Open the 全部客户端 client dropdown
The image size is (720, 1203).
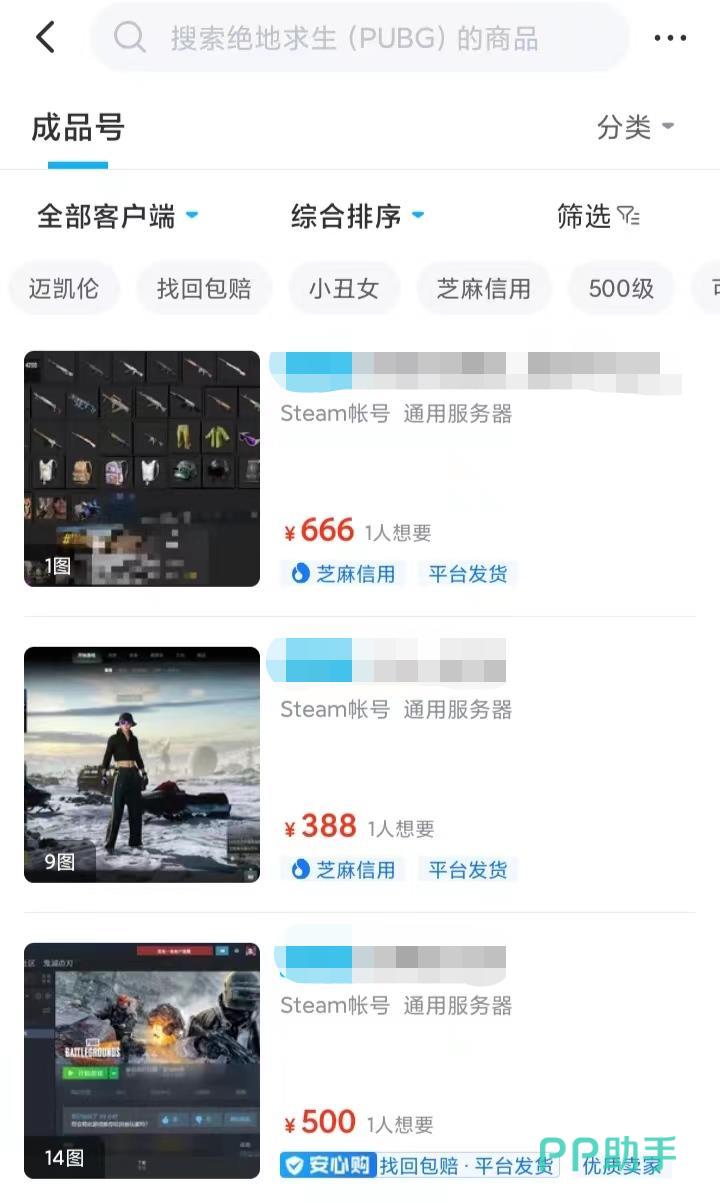coord(117,216)
